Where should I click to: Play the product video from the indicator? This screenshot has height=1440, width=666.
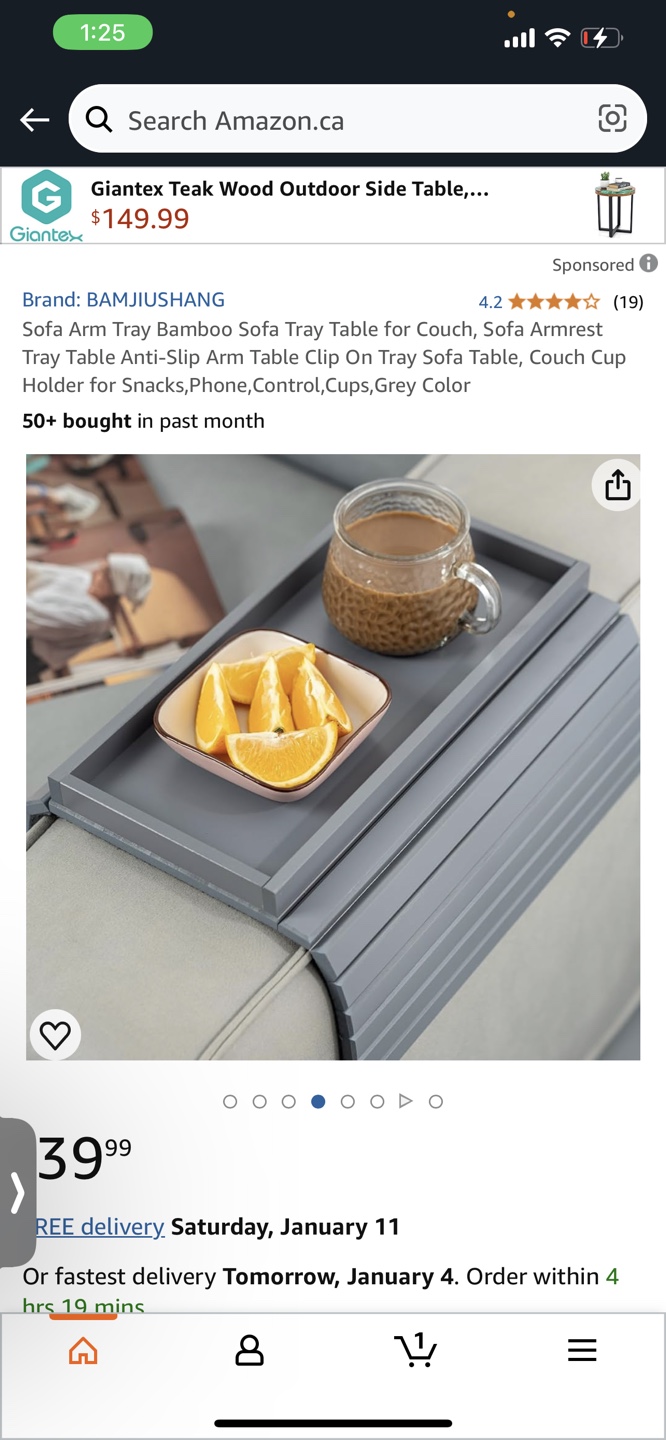click(x=405, y=1101)
